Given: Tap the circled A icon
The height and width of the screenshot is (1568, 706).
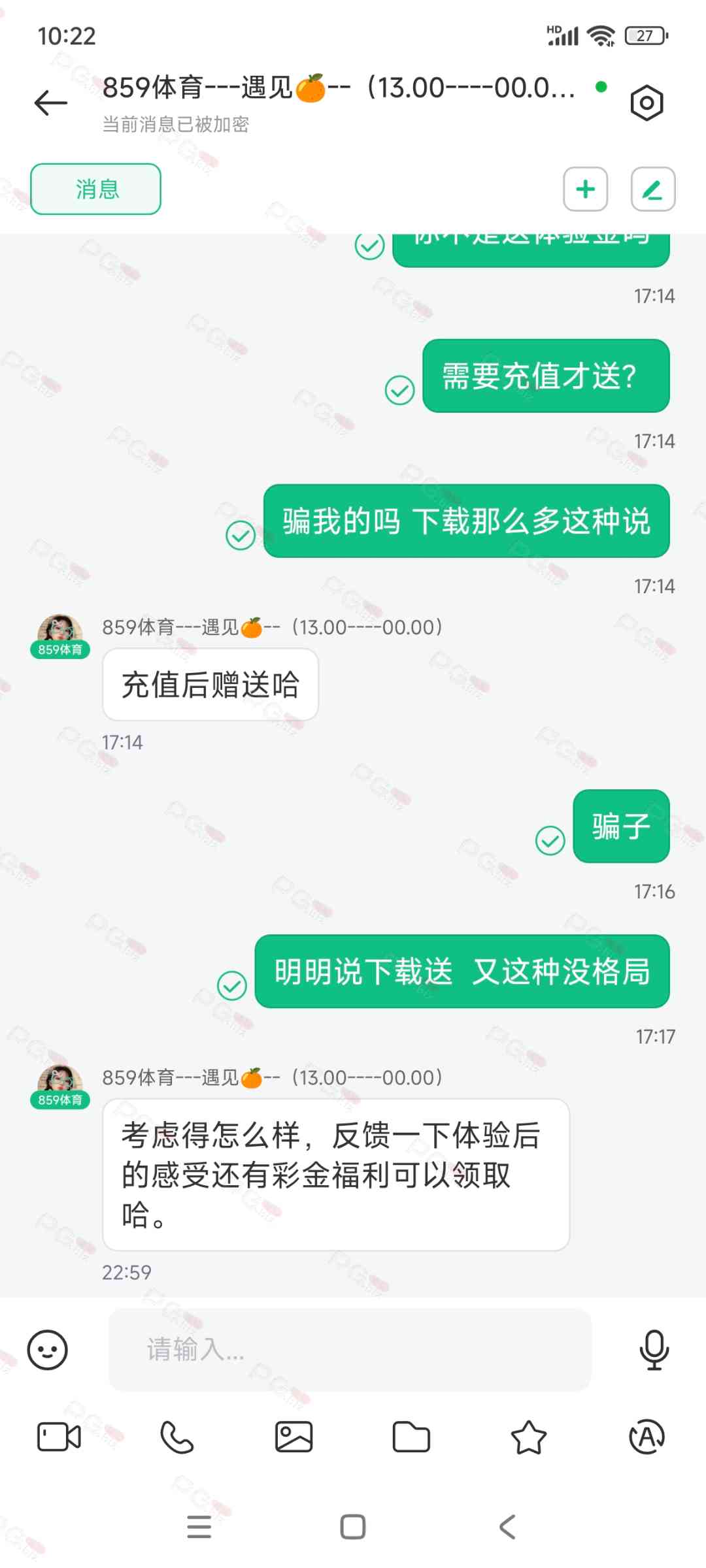Looking at the screenshot, I should pos(647,1437).
